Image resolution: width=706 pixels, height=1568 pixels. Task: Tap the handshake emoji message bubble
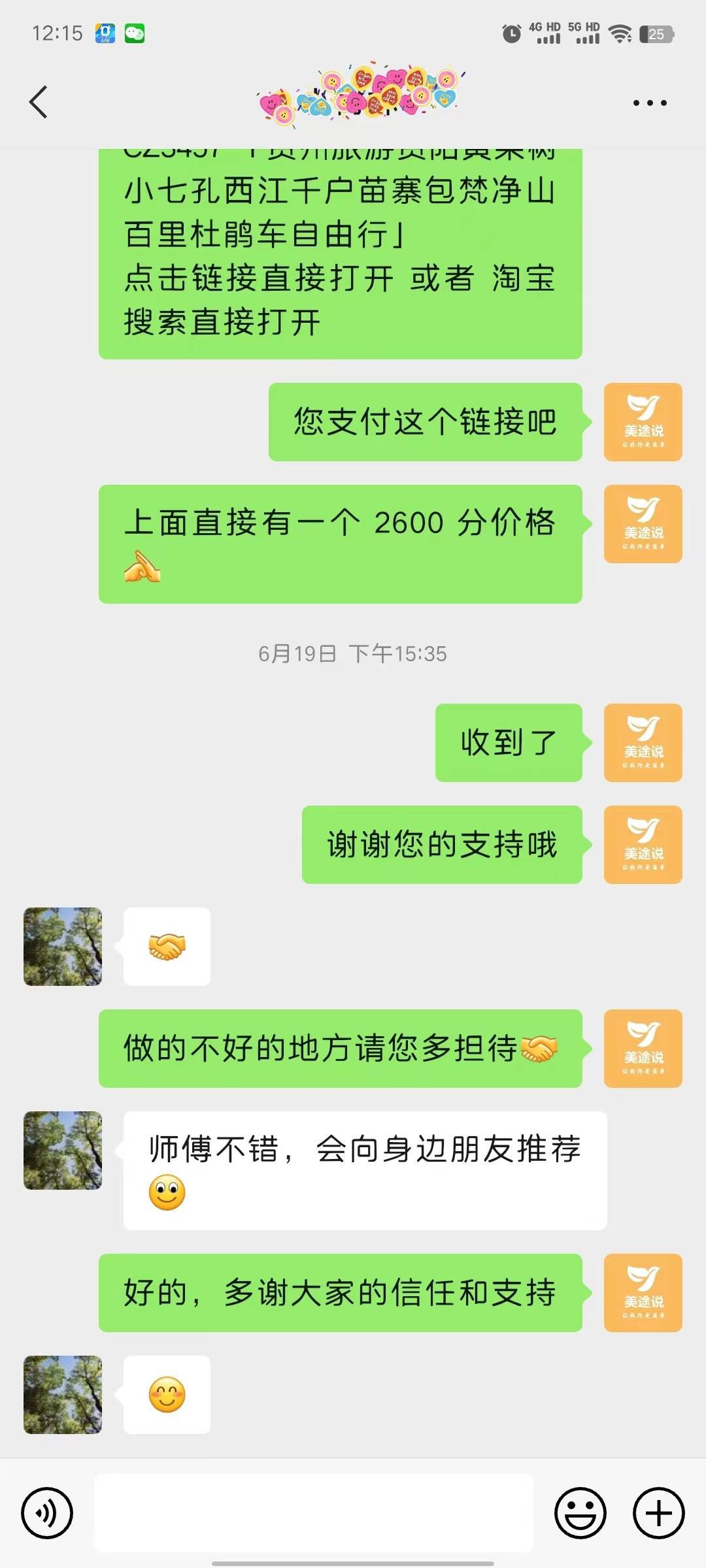tap(167, 947)
